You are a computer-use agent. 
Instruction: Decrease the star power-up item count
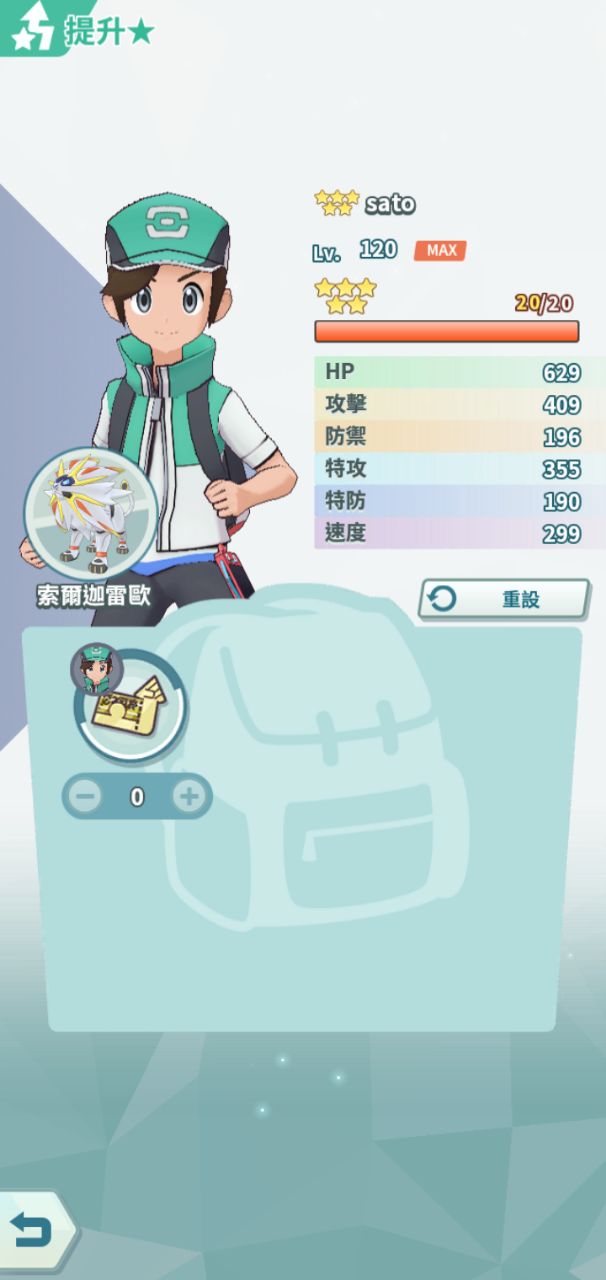tap(86, 796)
